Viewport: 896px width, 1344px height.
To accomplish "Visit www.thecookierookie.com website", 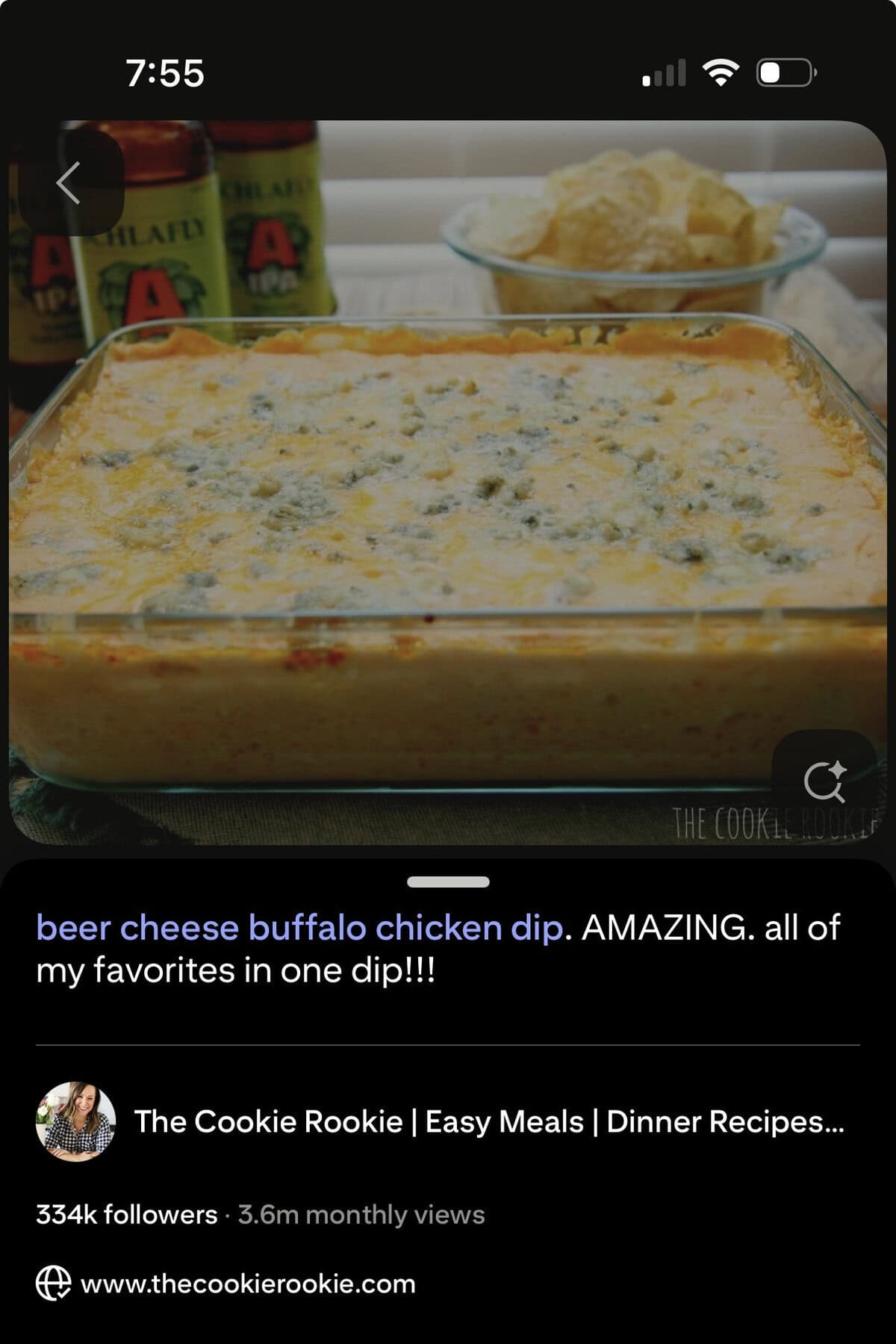I will (247, 1283).
